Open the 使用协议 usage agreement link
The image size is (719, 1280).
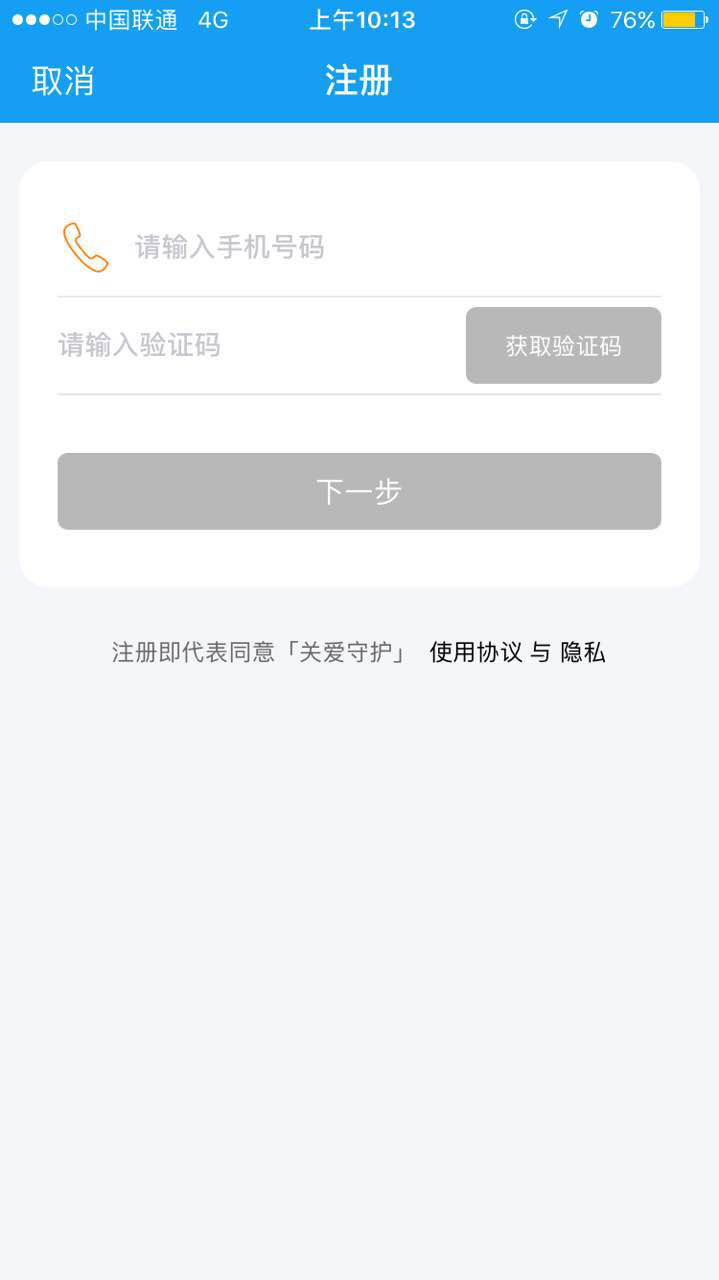[x=476, y=653]
